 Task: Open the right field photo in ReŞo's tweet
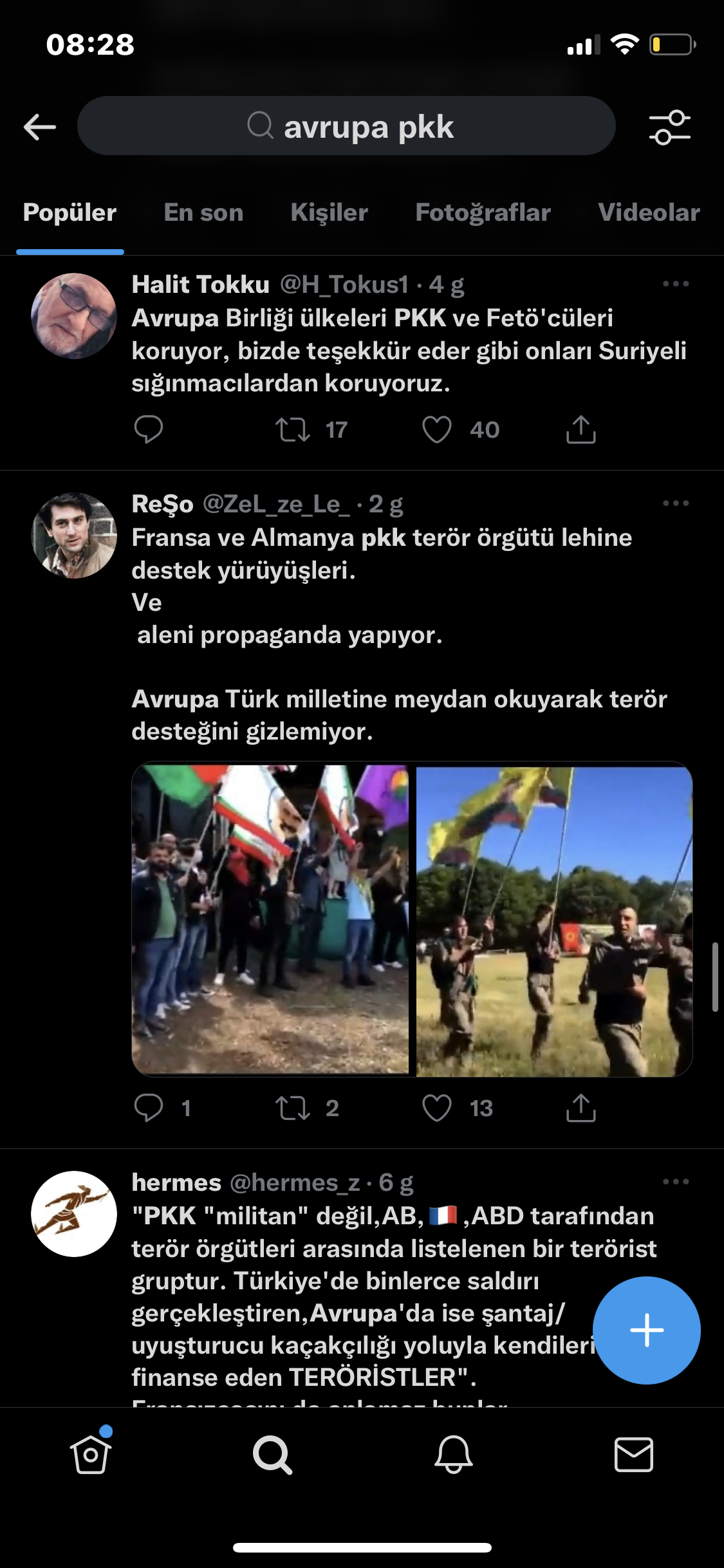pos(554,919)
